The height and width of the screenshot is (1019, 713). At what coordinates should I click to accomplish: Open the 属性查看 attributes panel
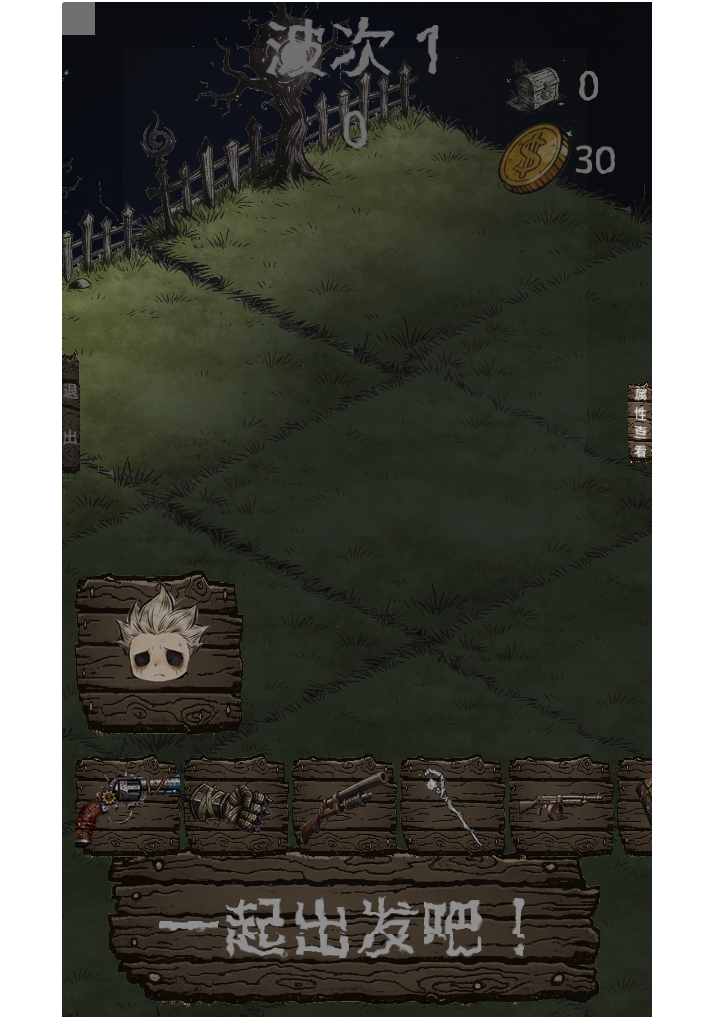640,424
